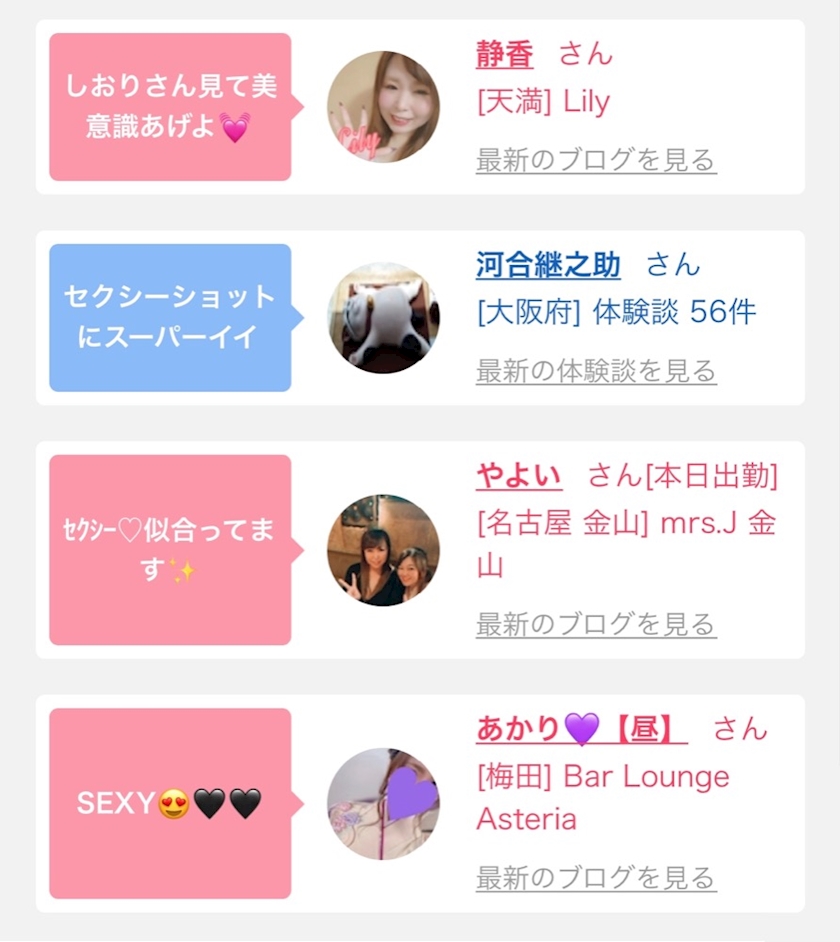Open 静香's profile name link

[x=505, y=54]
